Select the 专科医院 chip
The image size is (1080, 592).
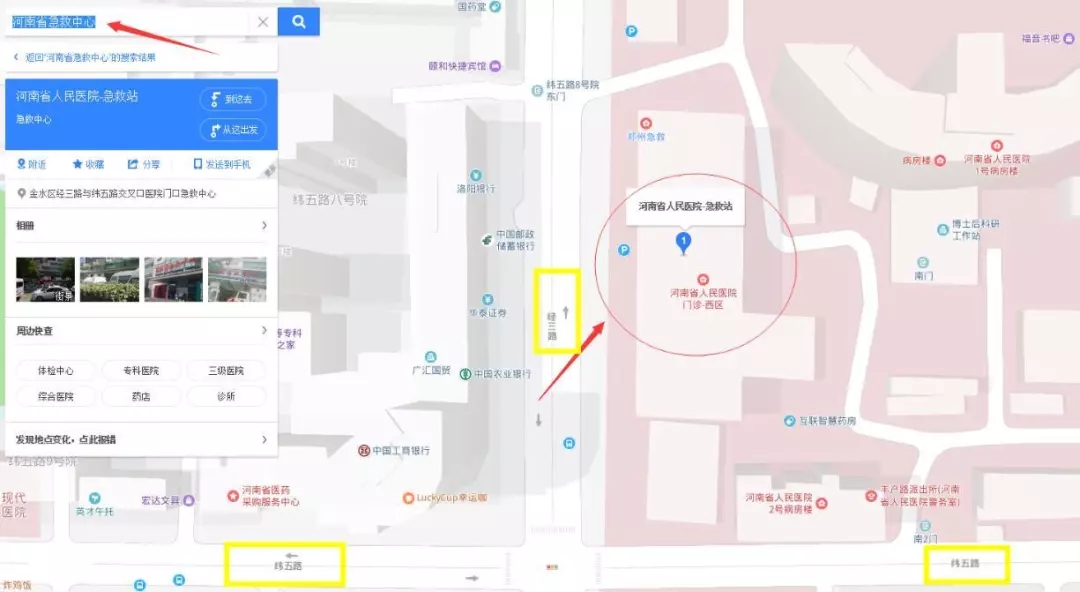[141, 370]
